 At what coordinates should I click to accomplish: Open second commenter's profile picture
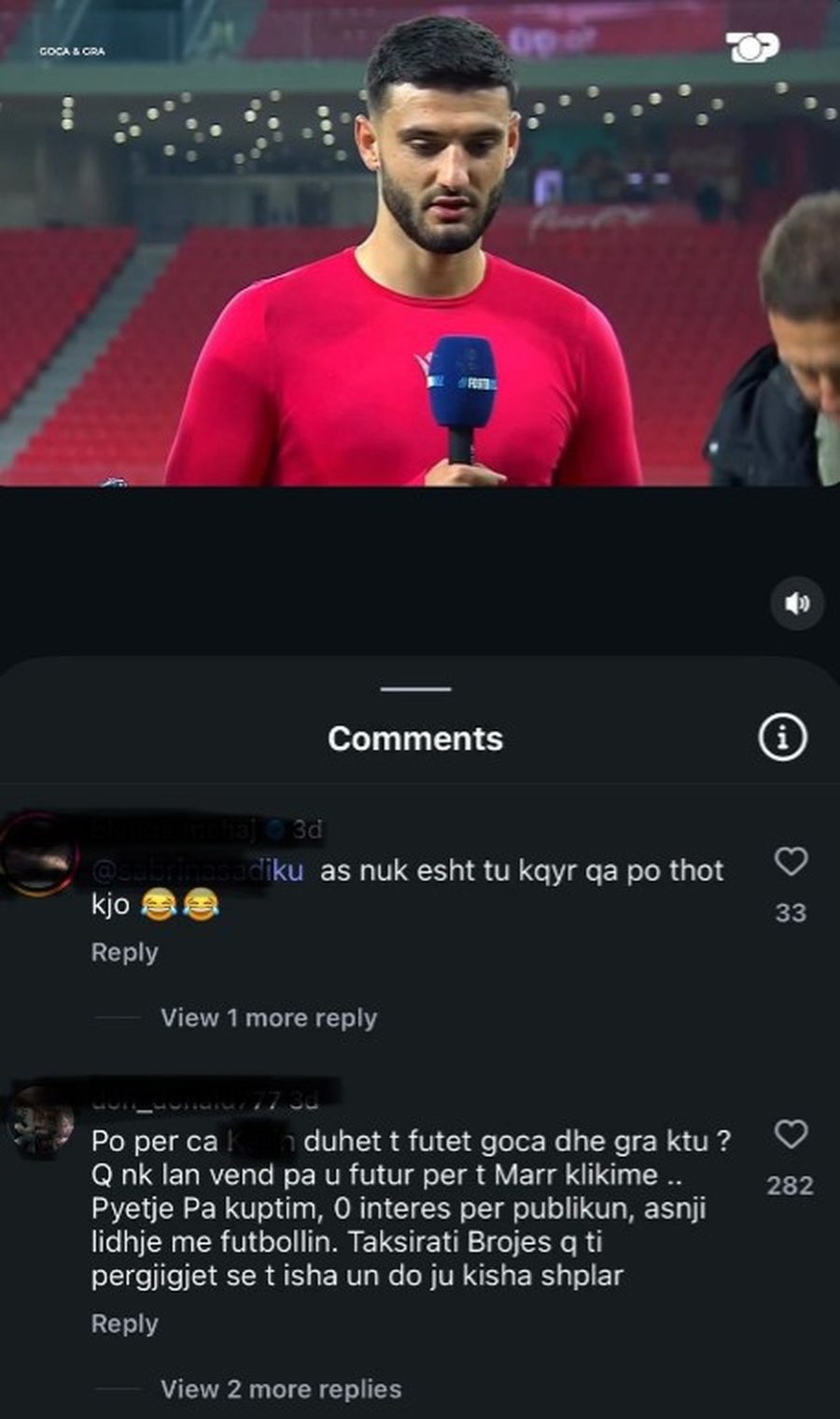point(41,1121)
